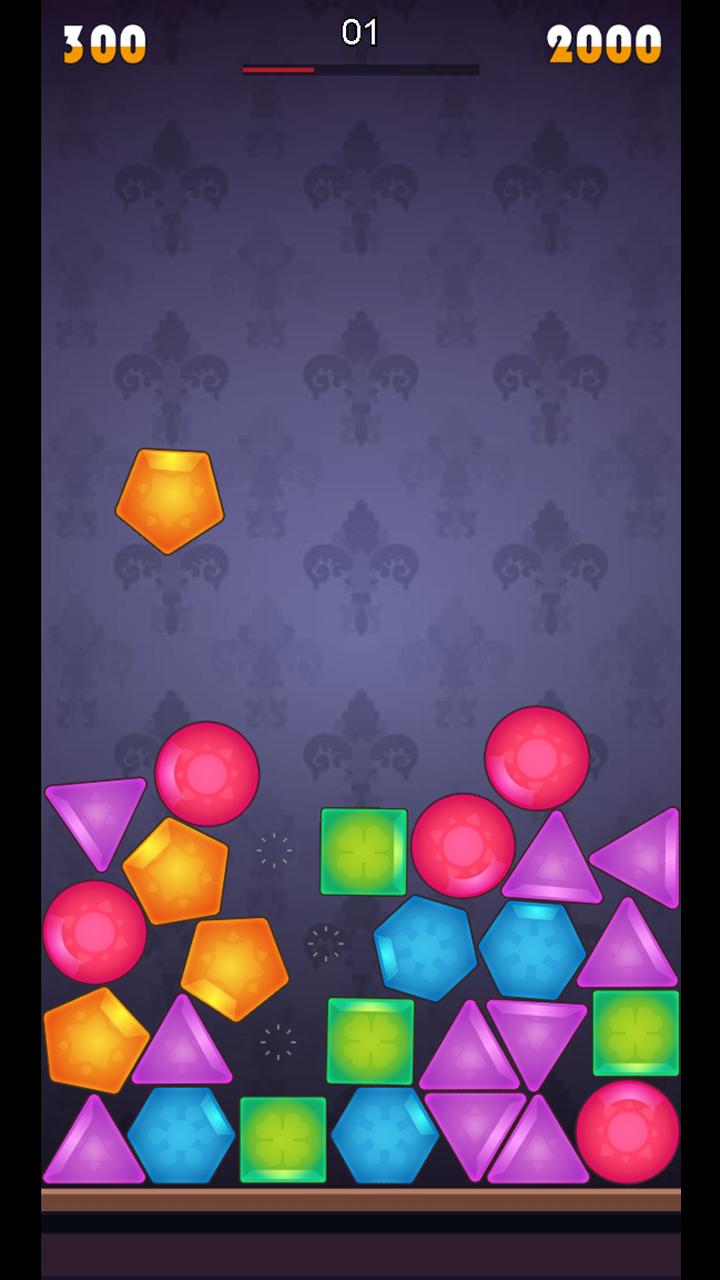The height and width of the screenshot is (1280, 720).
Task: Tap the red circle gem resting on the floor
Action: click(627, 1131)
